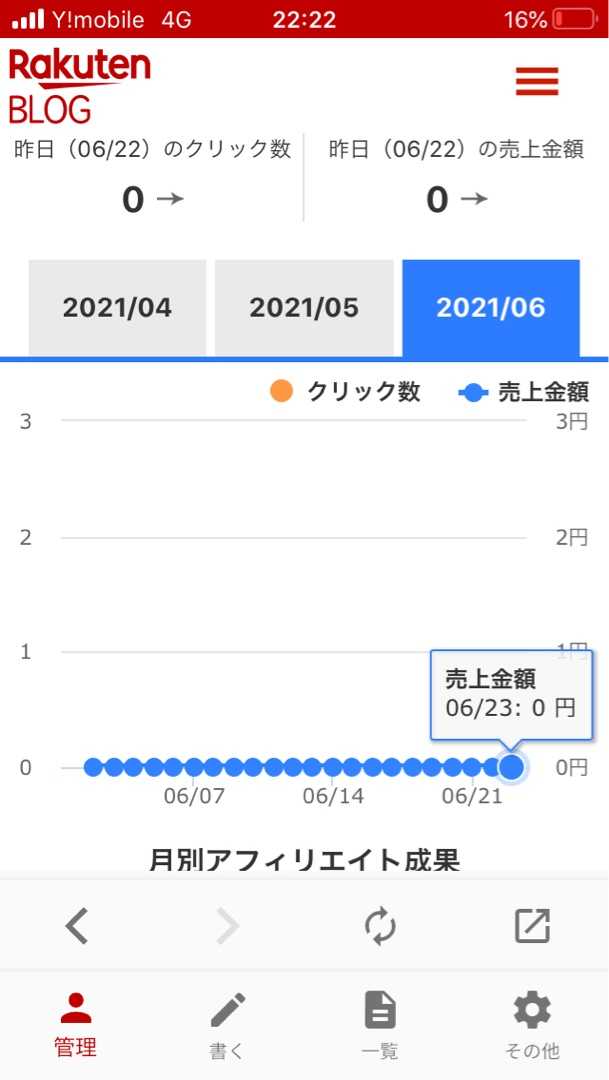Switch to the 2021/04 tab

click(x=117, y=307)
